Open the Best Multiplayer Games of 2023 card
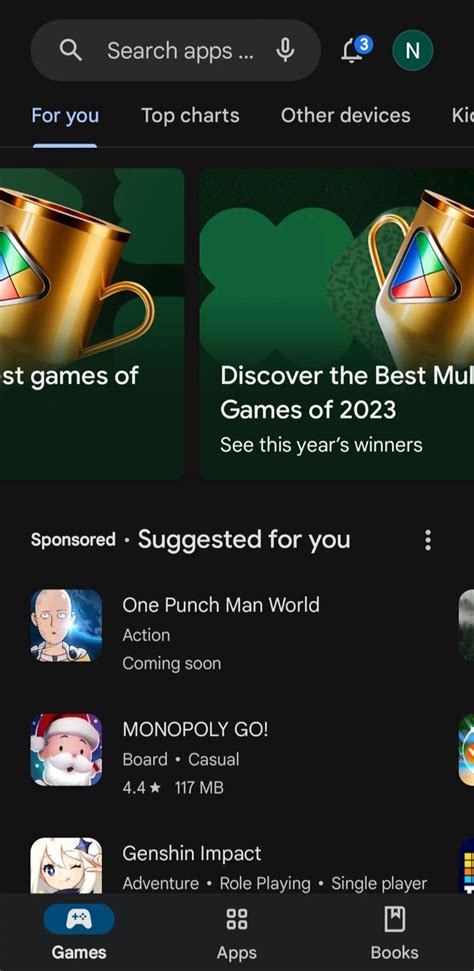 [336, 324]
